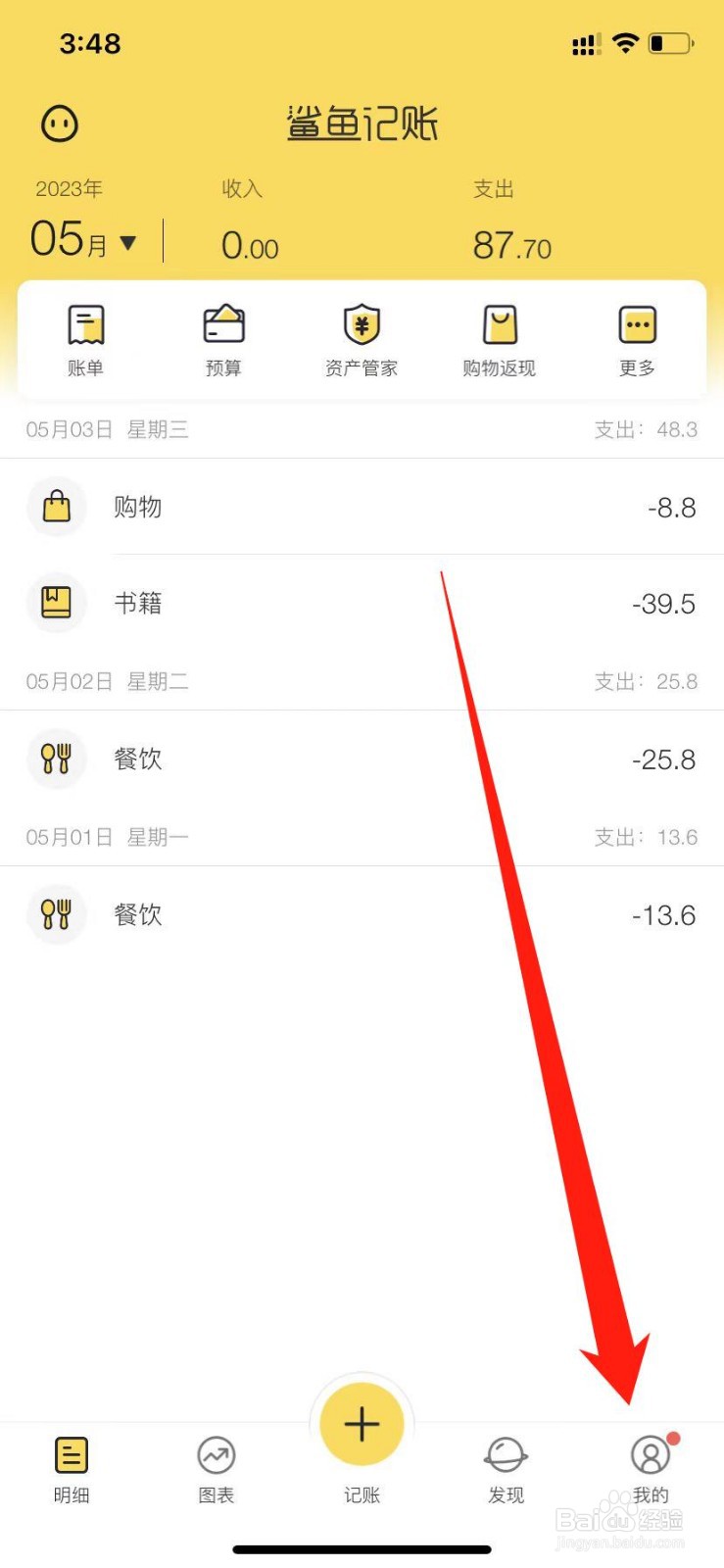Tap the yellow plus 记账 button
This screenshot has height=1568, width=724.
pos(361,1423)
